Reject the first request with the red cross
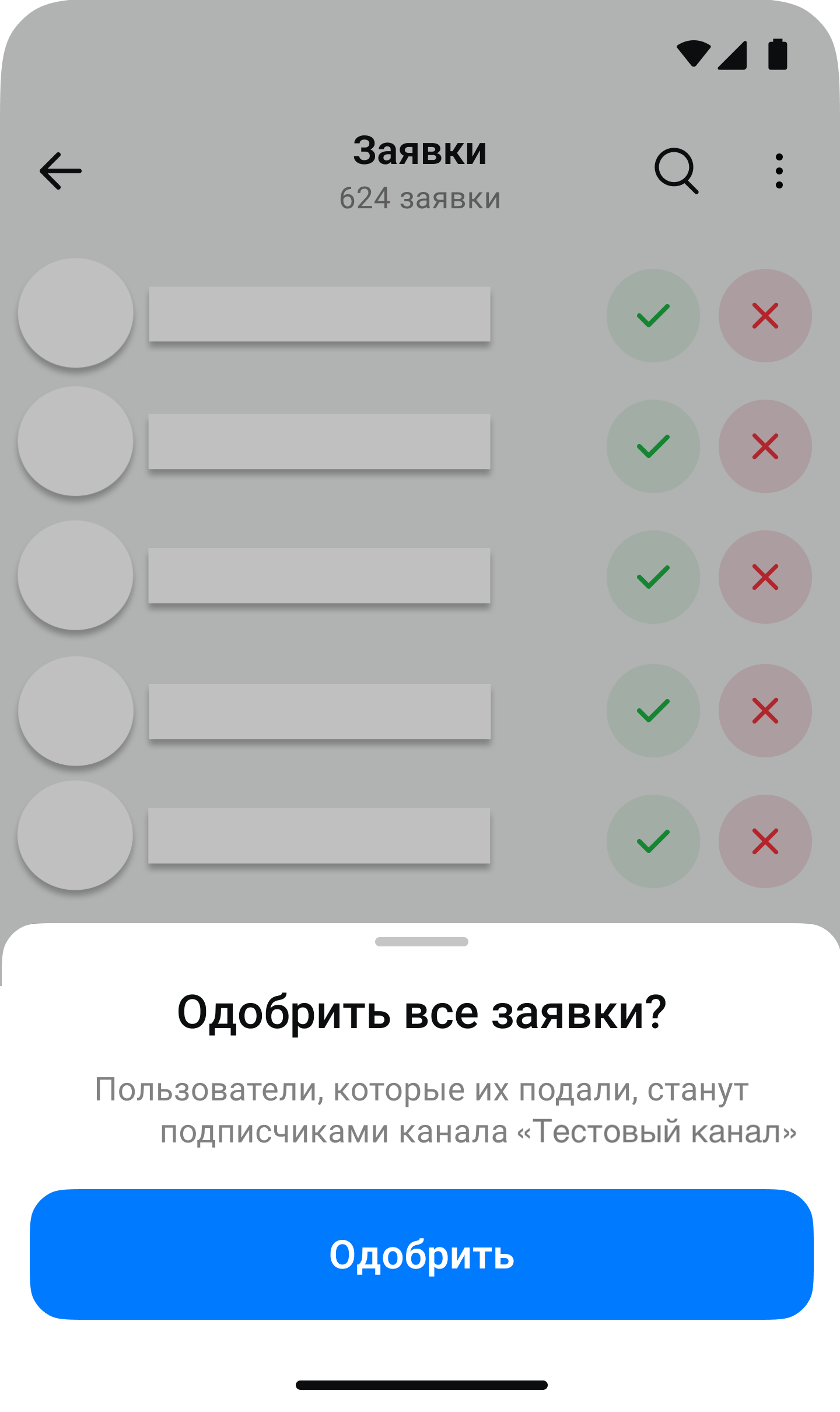This screenshot has height=1412, width=840. [765, 316]
